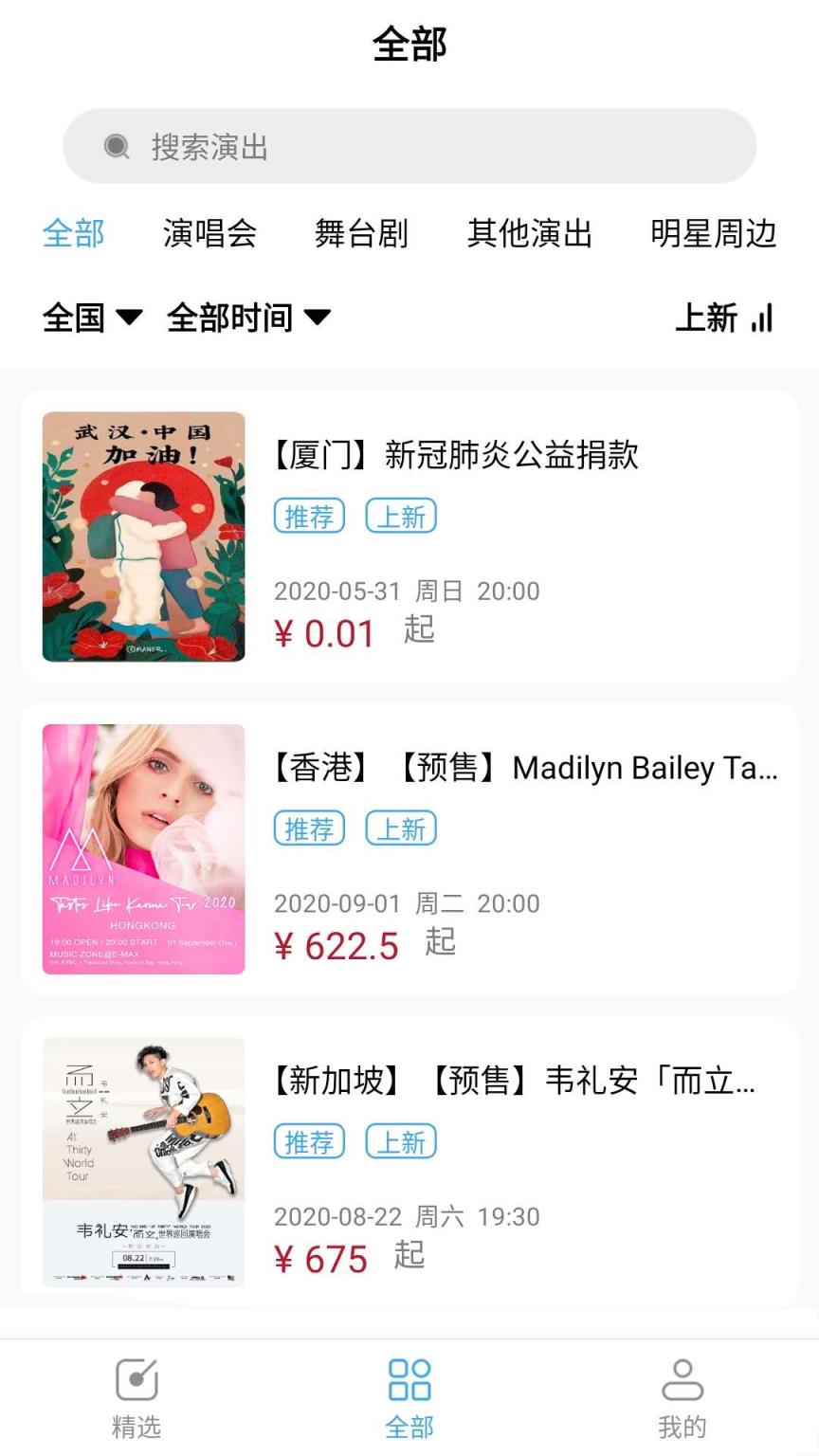Switch to the 明星周边 category tab

(716, 234)
